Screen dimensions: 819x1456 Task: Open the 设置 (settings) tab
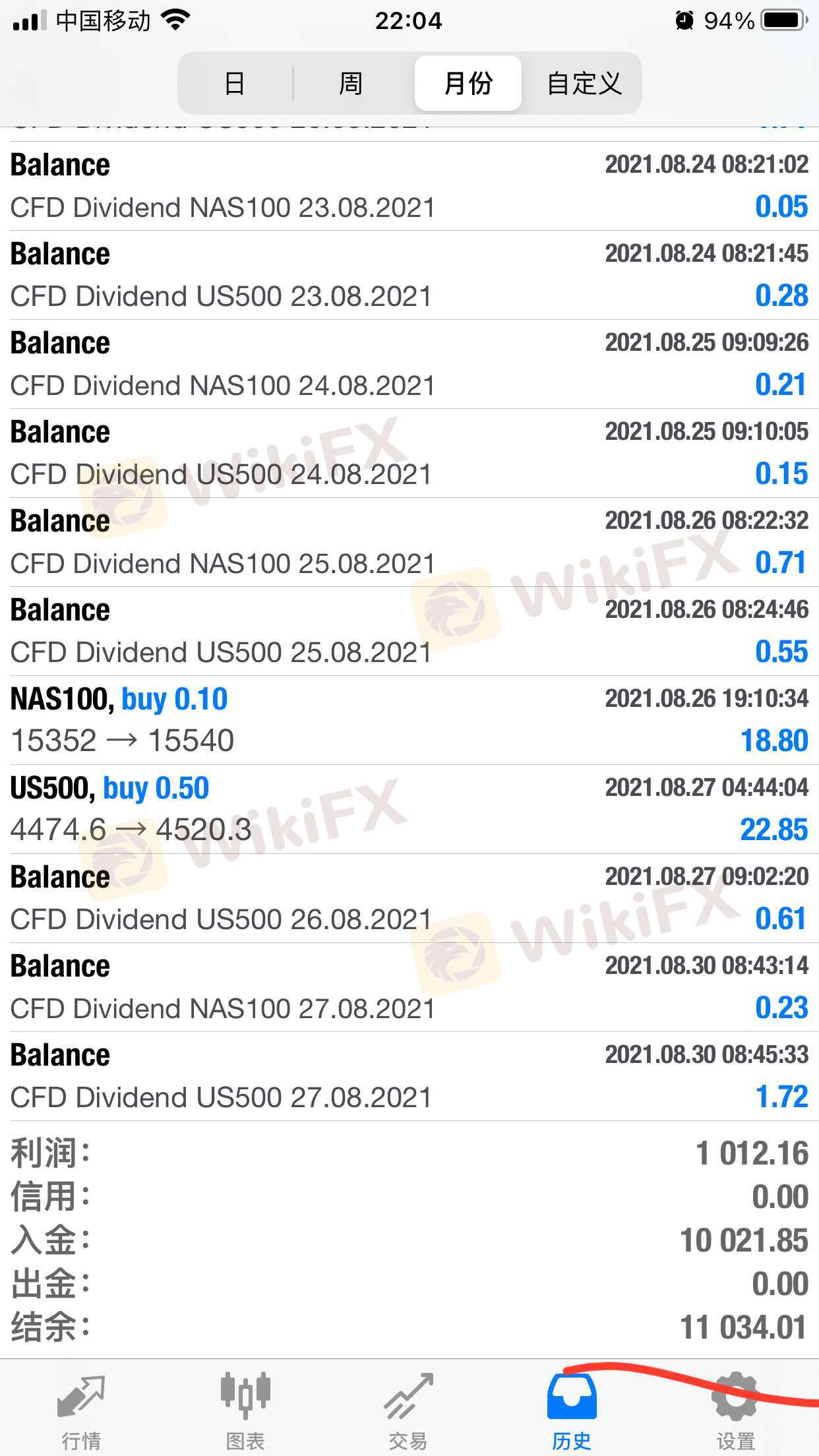pos(735,1410)
